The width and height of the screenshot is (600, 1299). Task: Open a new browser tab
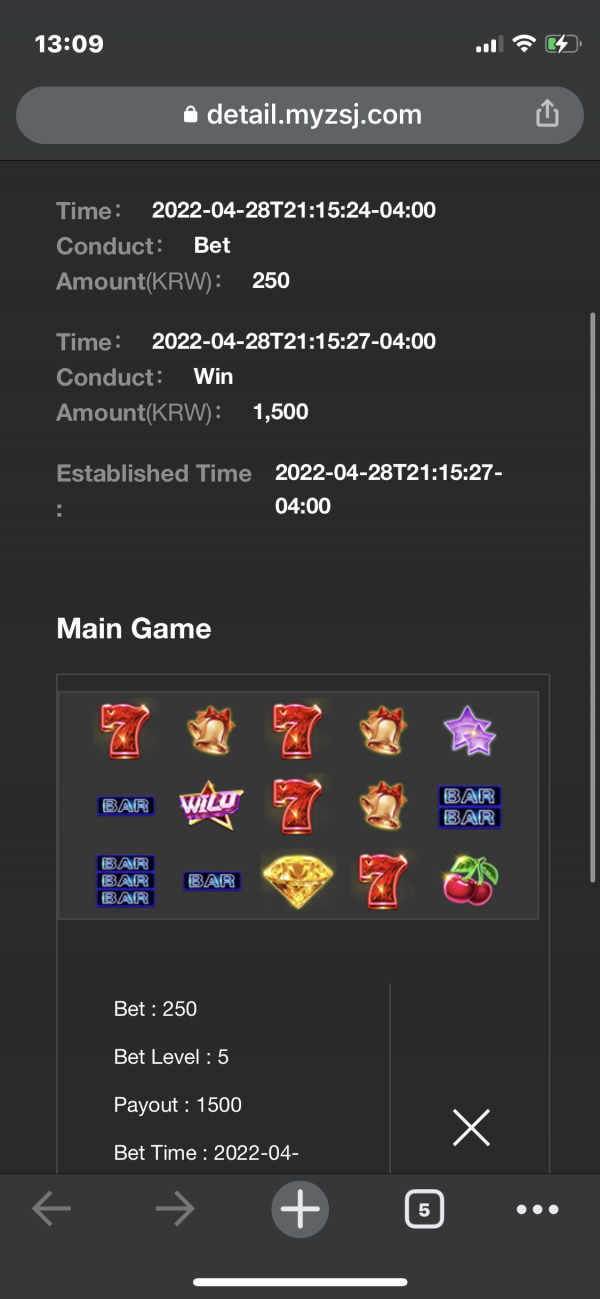[300, 1209]
